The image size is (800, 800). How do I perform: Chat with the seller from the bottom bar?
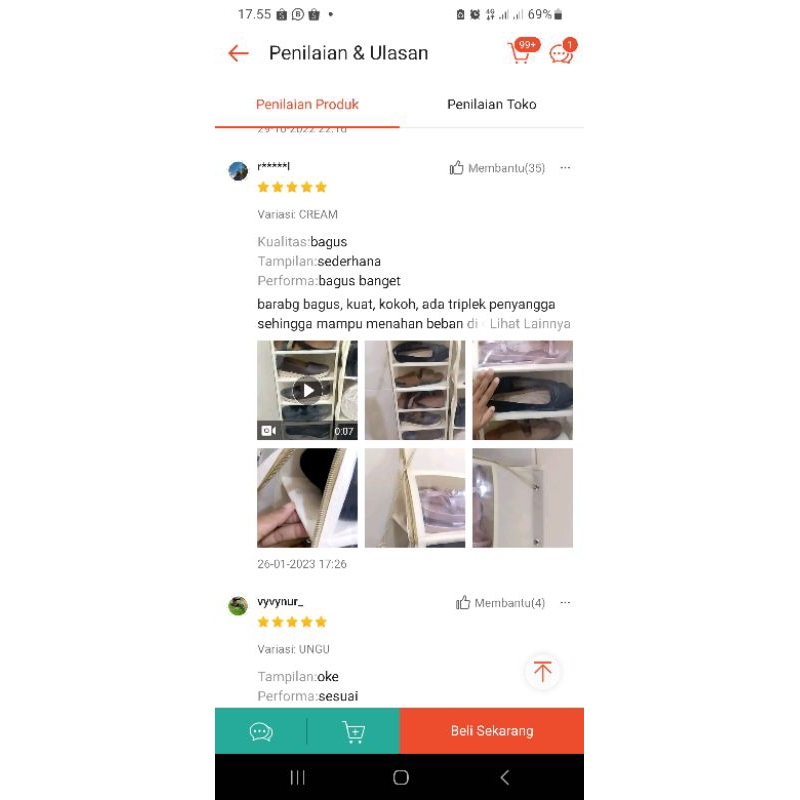(261, 731)
